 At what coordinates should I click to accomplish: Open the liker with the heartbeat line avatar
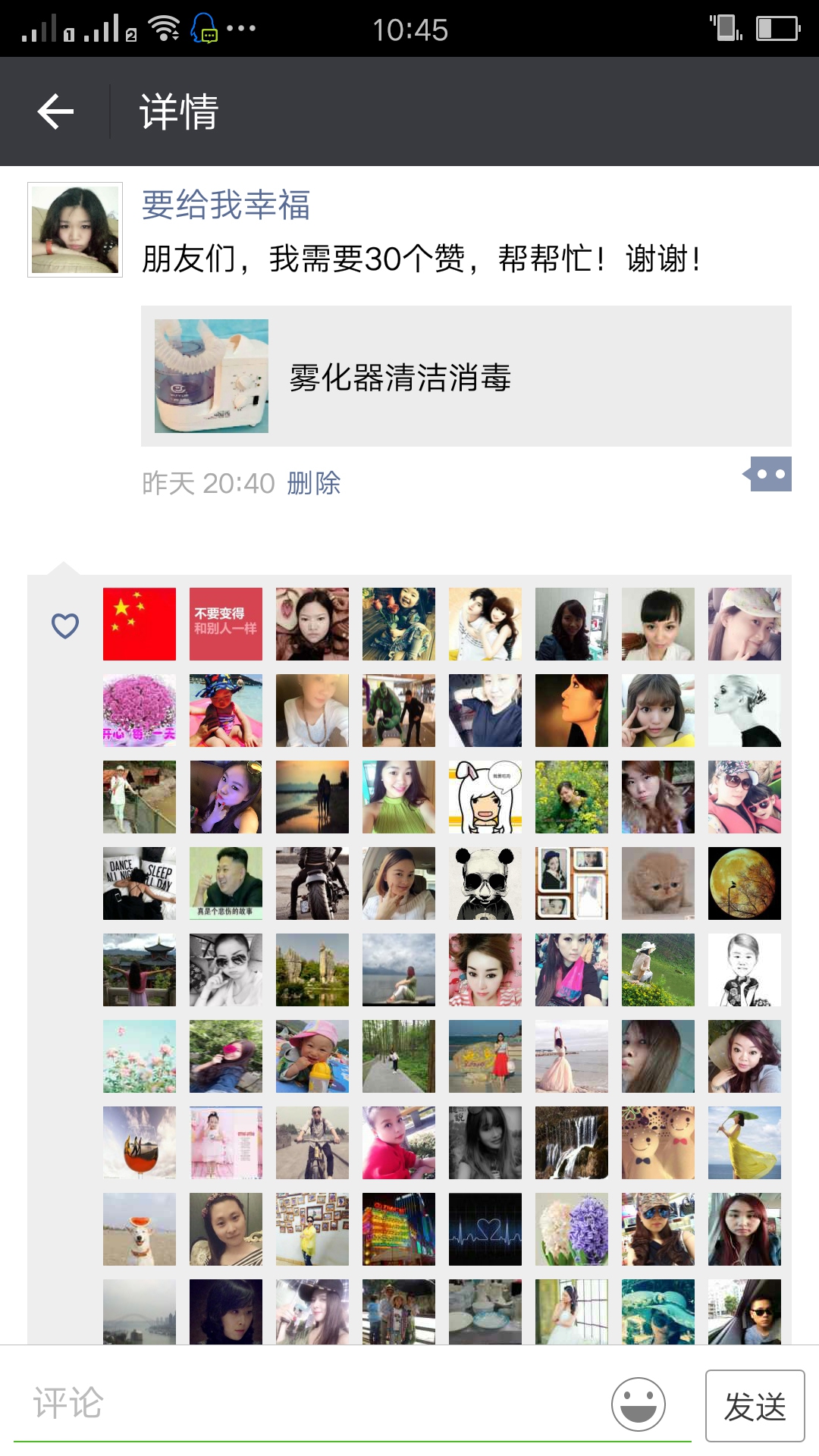click(x=485, y=1229)
